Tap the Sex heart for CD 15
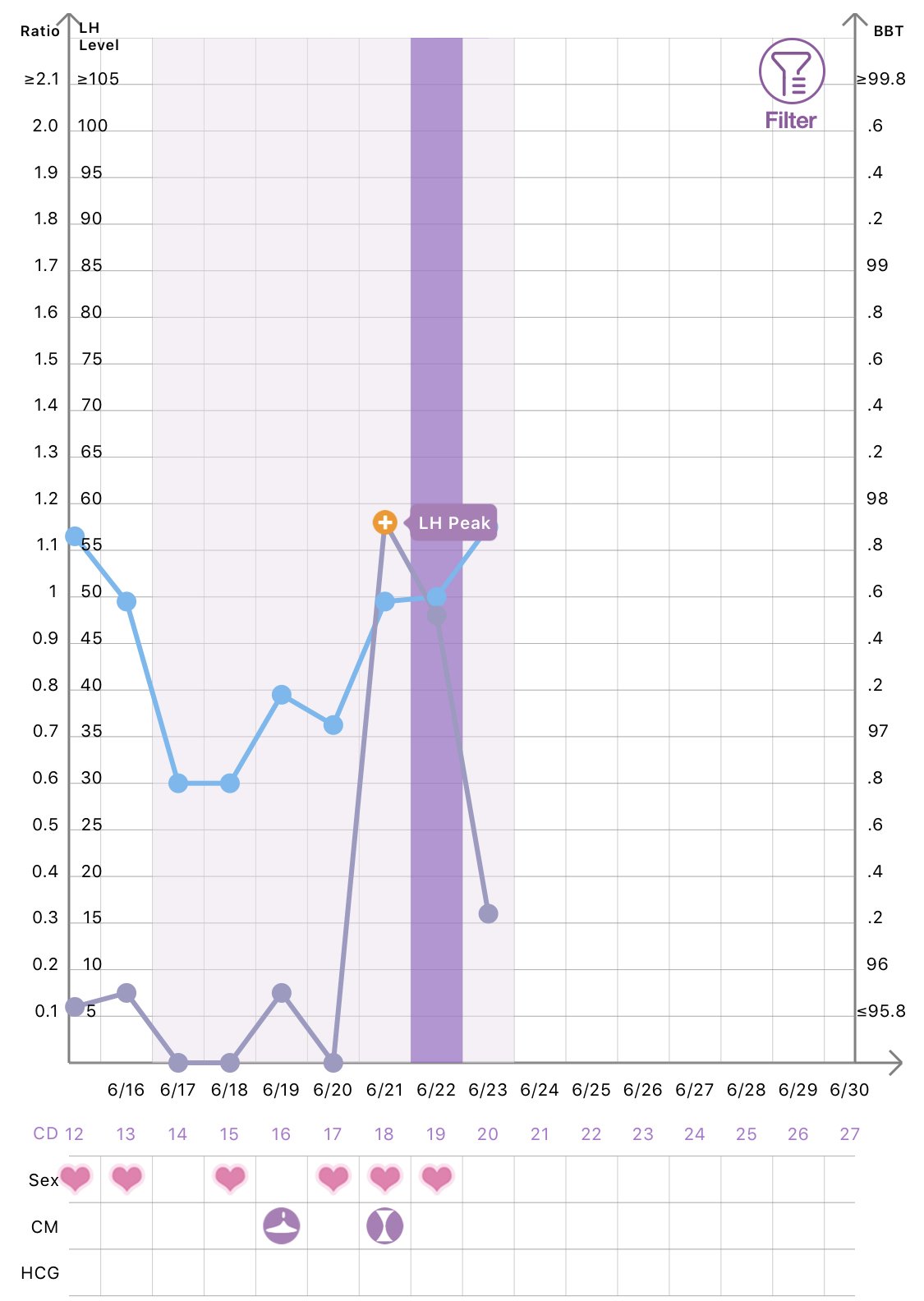Viewport: 924px width, 1301px height. [230, 1178]
